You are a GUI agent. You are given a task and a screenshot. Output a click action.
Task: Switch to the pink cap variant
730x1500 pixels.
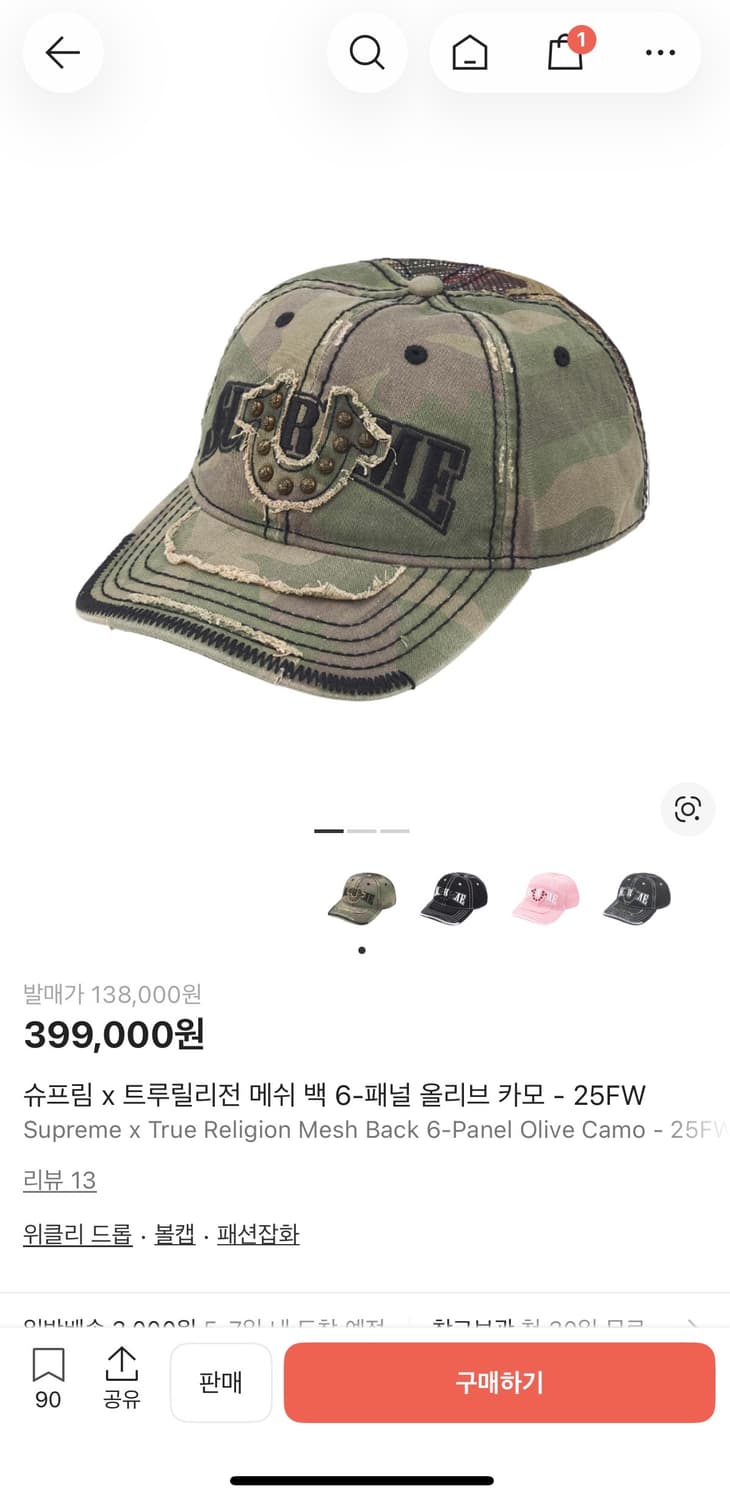coord(546,897)
